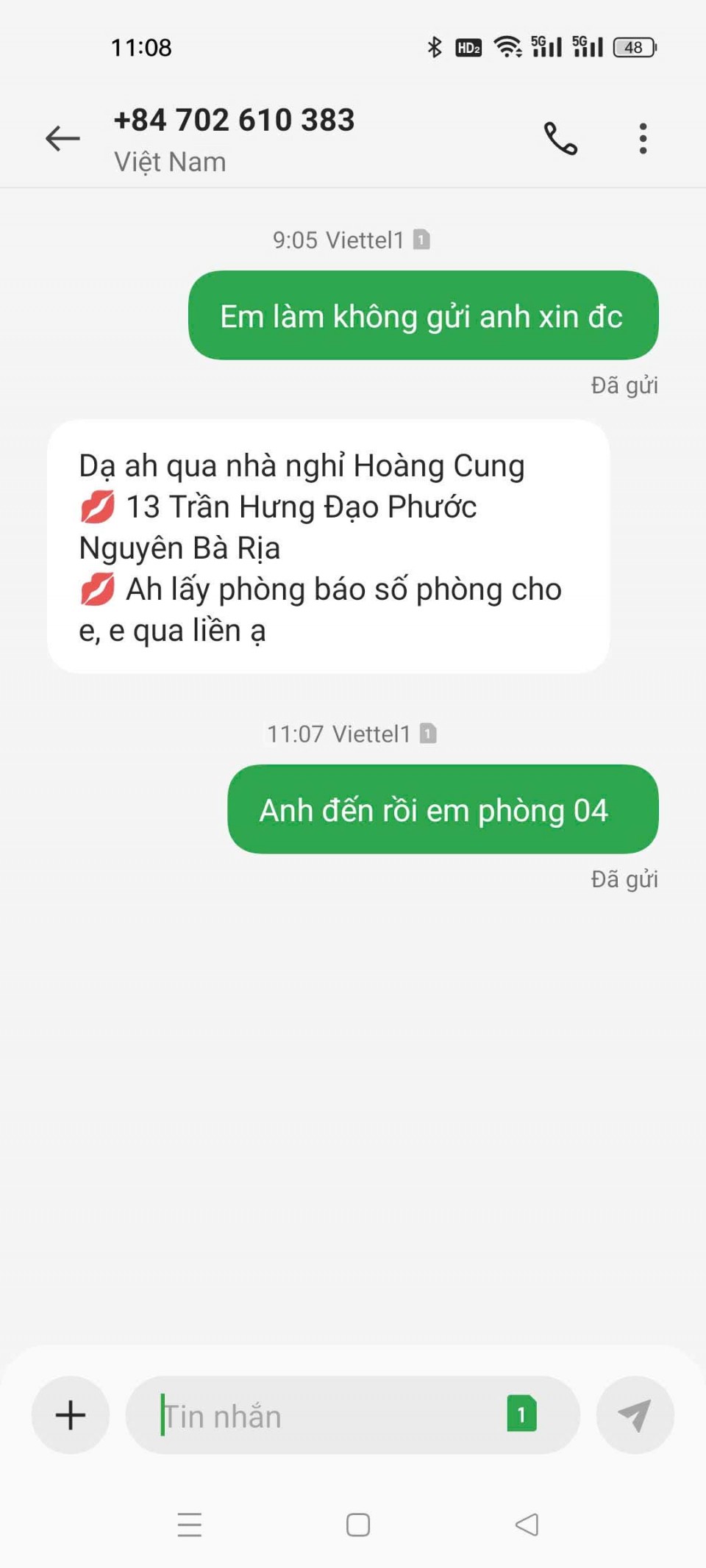Viewport: 706px width, 1568px height.
Task: Open the three-dot overflow menu
Action: pyautogui.click(x=643, y=138)
